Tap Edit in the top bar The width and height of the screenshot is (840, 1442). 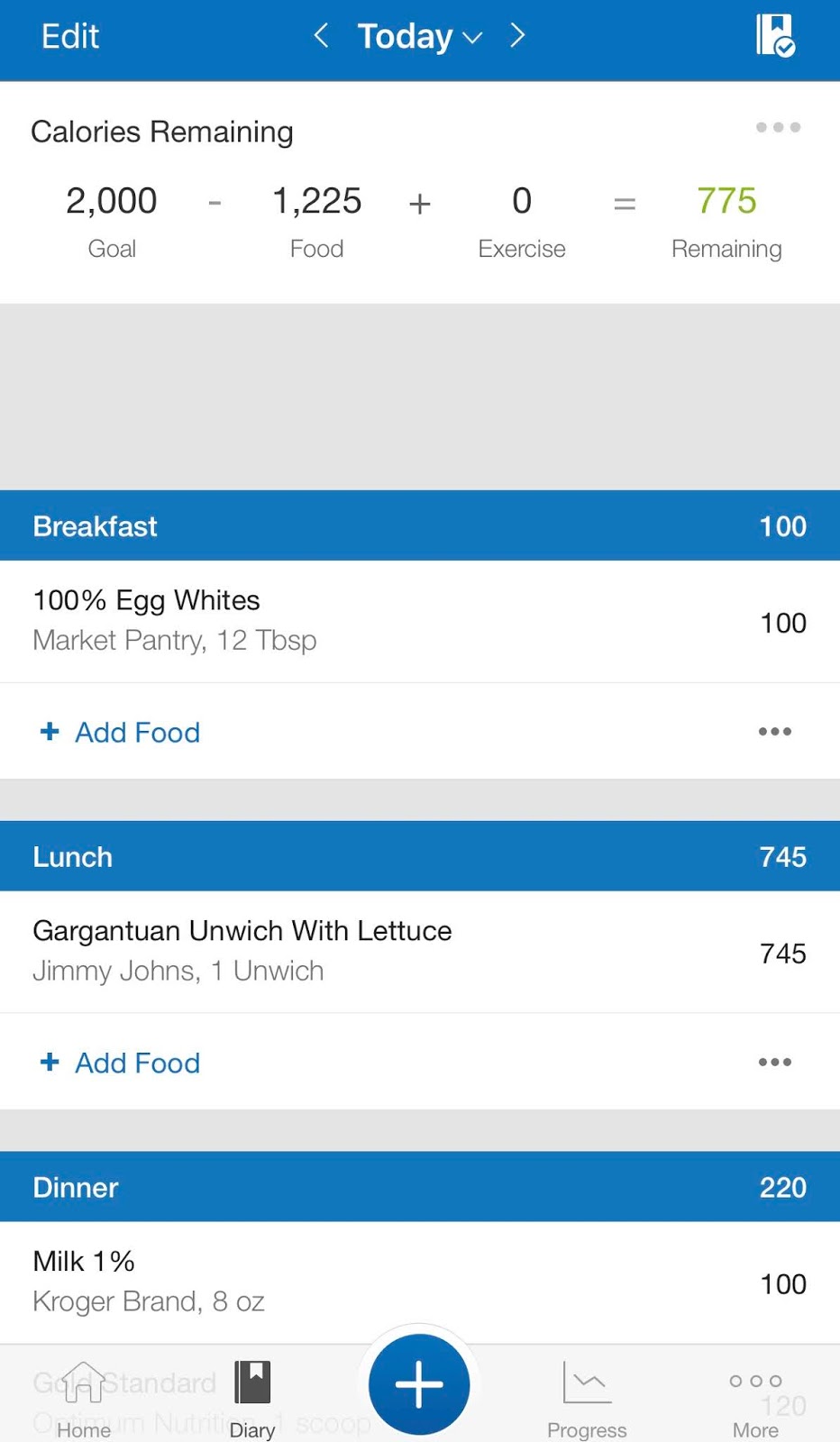[68, 36]
